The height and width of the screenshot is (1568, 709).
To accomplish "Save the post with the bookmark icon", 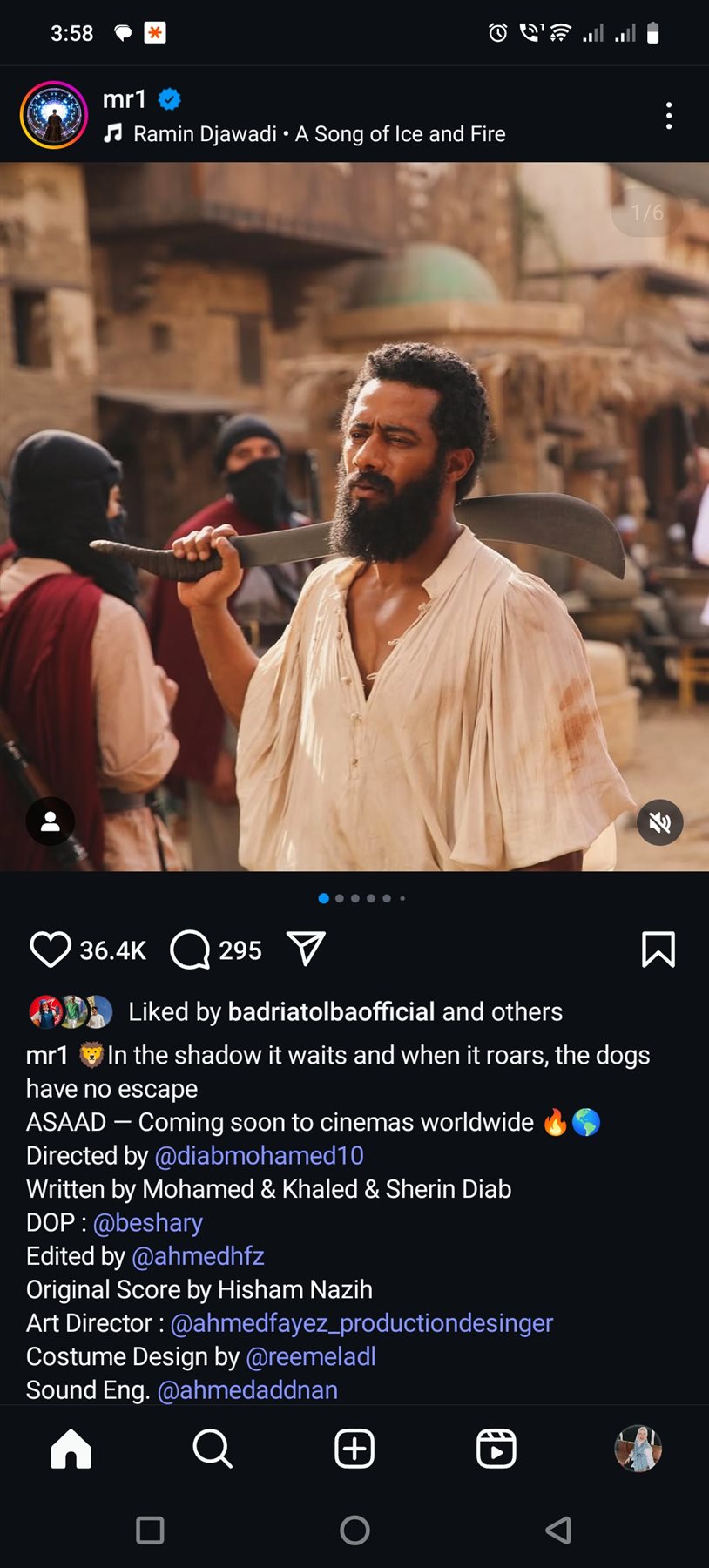I will [658, 950].
